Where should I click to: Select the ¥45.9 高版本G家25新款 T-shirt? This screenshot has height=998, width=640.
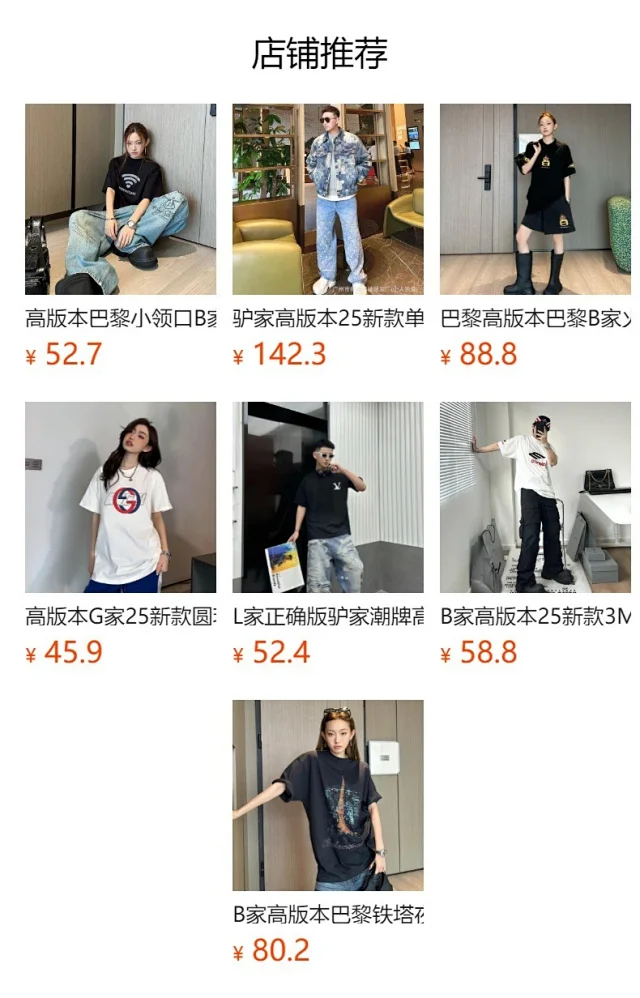coord(120,497)
